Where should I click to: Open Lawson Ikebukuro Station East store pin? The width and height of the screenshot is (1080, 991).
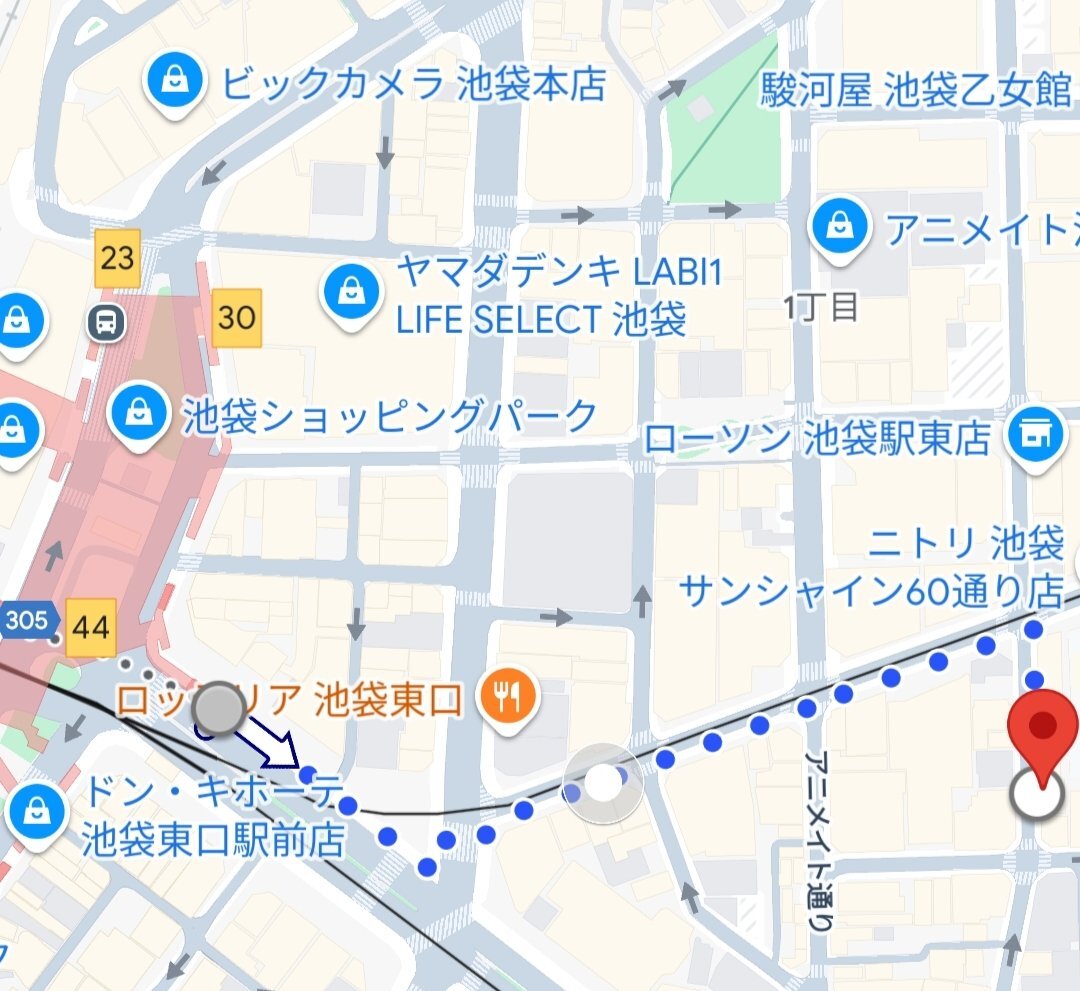tap(1036, 436)
